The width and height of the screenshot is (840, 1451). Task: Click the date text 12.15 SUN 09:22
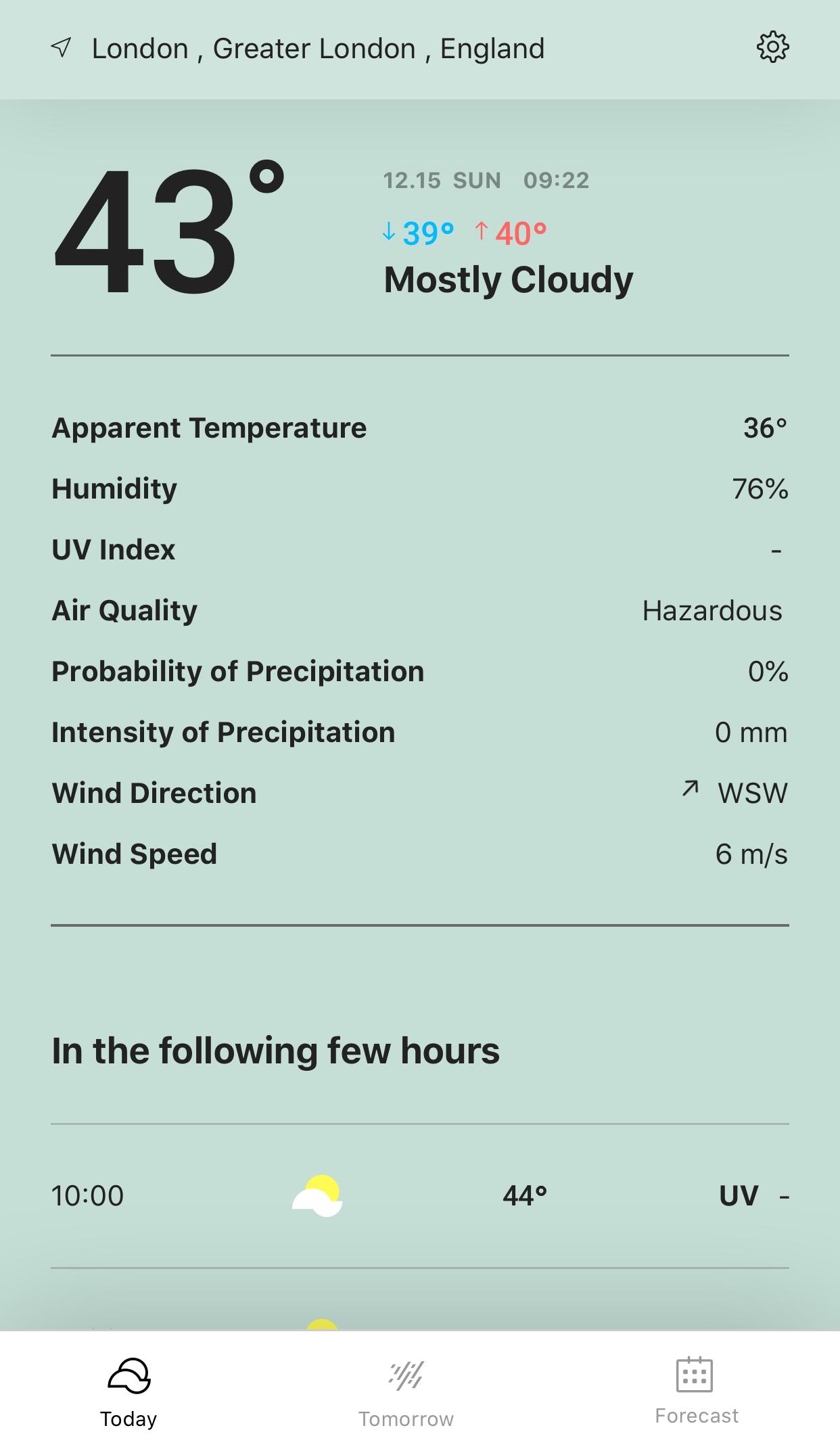pyautogui.click(x=486, y=179)
